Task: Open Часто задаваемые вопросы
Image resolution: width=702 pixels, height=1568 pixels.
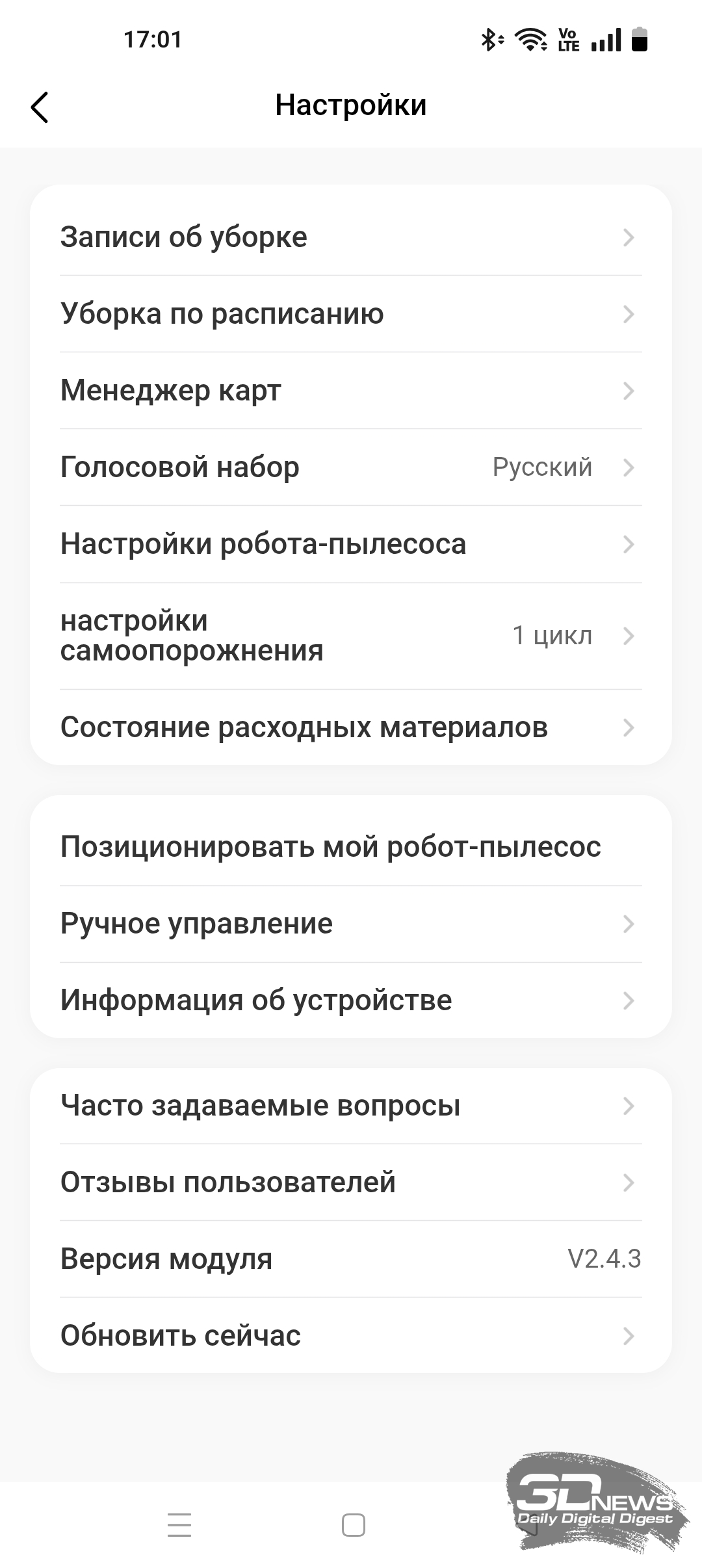Action: click(351, 1106)
